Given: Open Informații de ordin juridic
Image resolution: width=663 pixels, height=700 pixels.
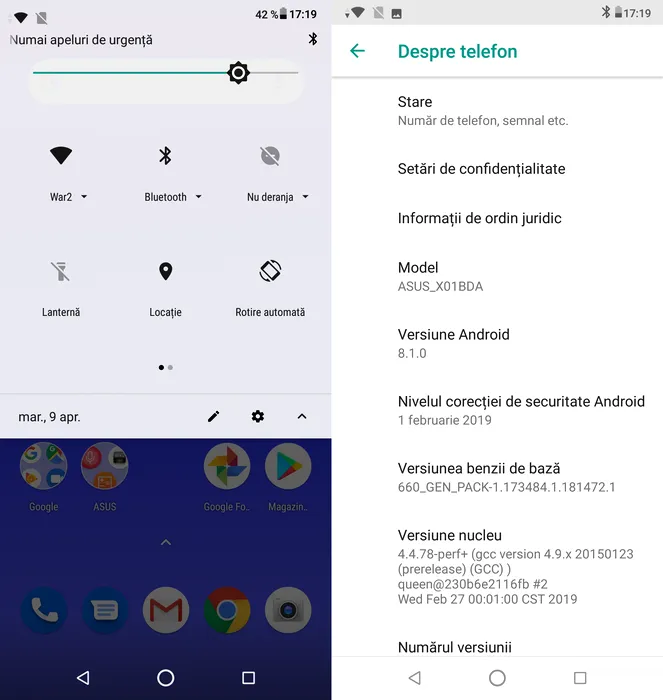Looking at the screenshot, I should point(497,218).
